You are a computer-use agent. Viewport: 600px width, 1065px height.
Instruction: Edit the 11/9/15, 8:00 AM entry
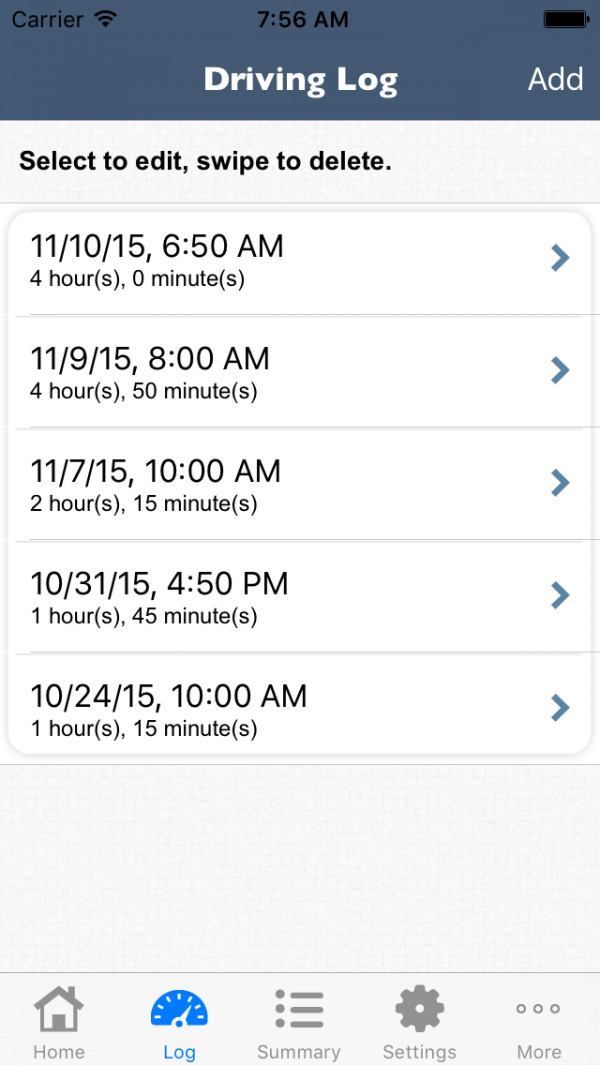point(299,372)
